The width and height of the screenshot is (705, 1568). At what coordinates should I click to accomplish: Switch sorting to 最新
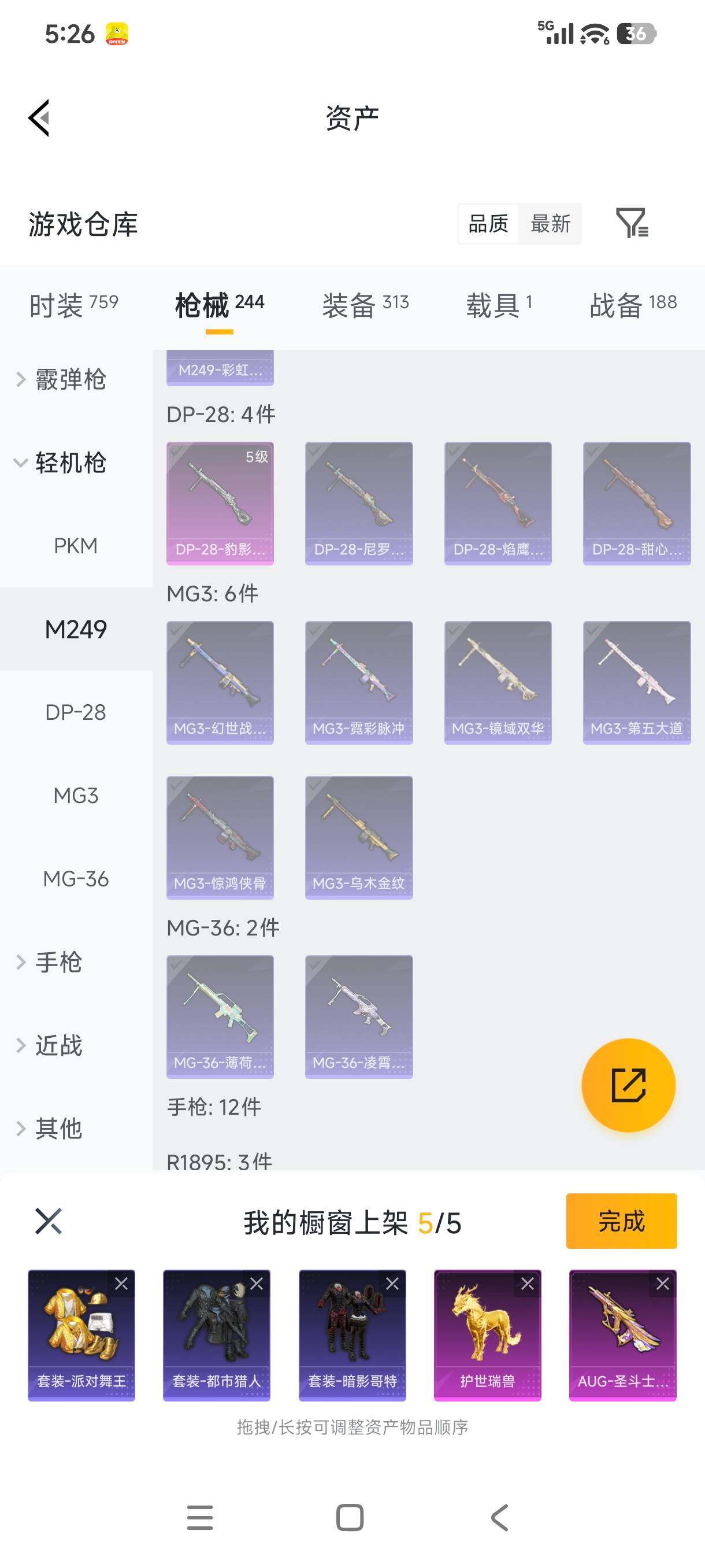click(x=550, y=224)
